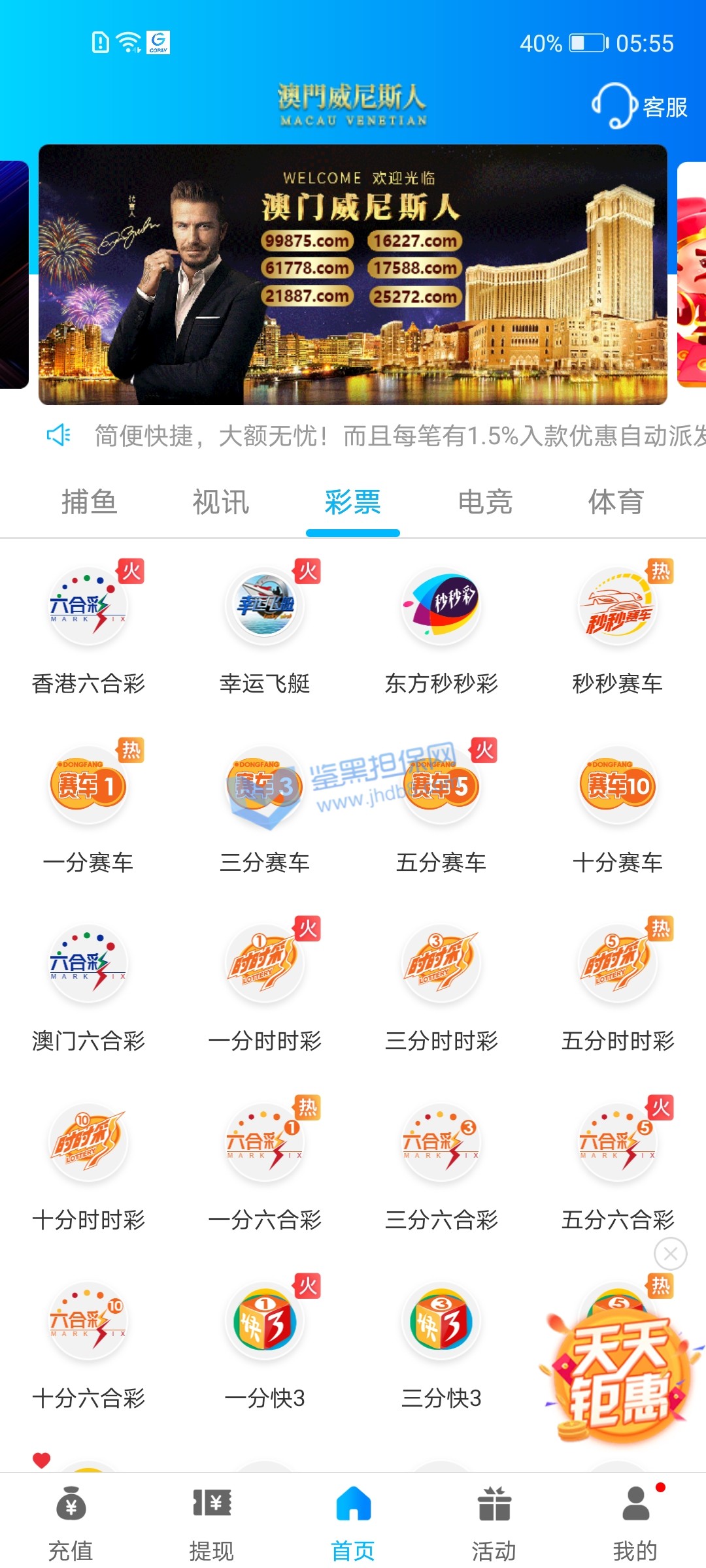Open 客服 customer service
The image size is (706, 1568).
[641, 106]
